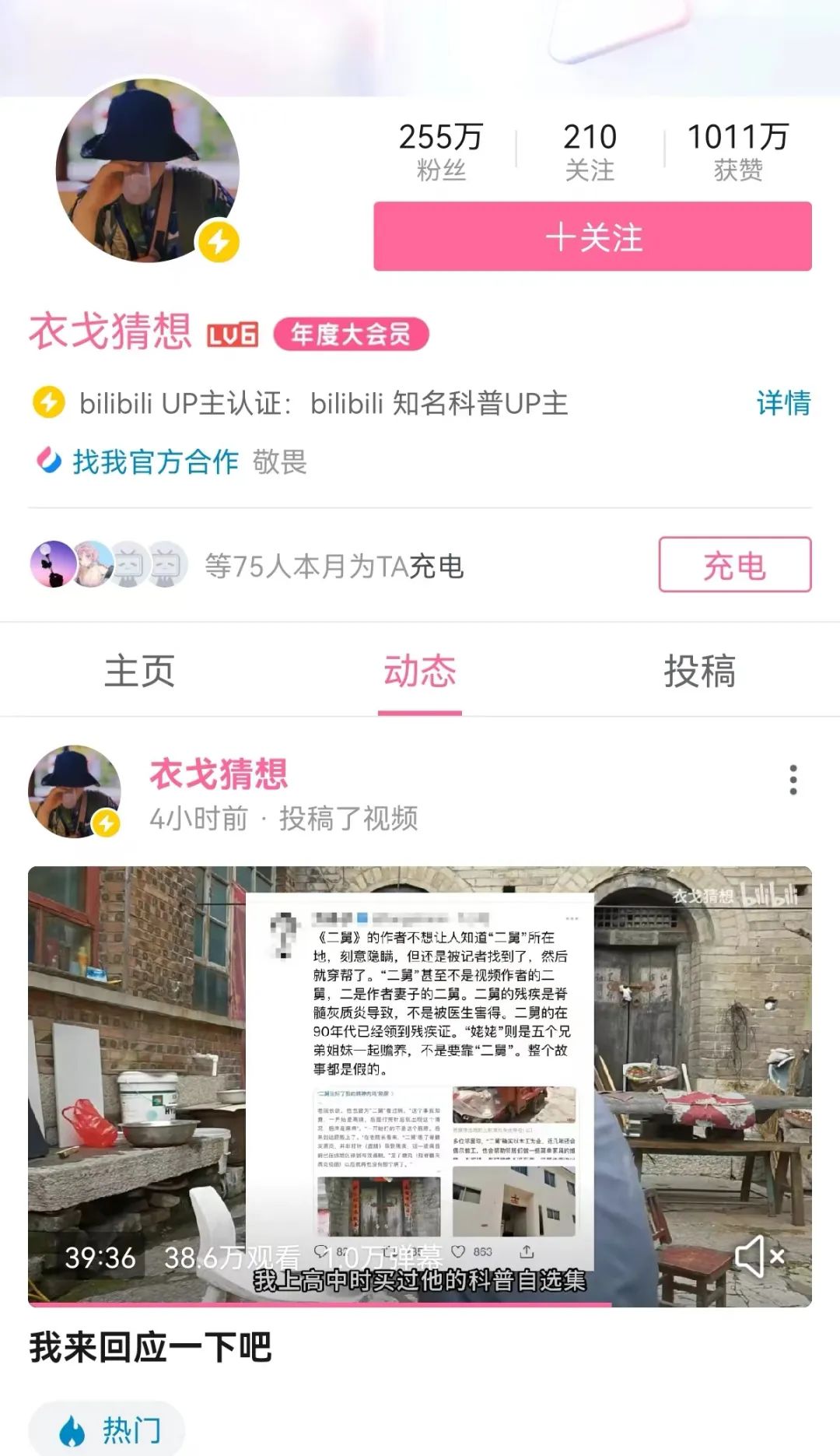Open the post author name 衣戈猜想
840x1456 pixels.
(219, 774)
